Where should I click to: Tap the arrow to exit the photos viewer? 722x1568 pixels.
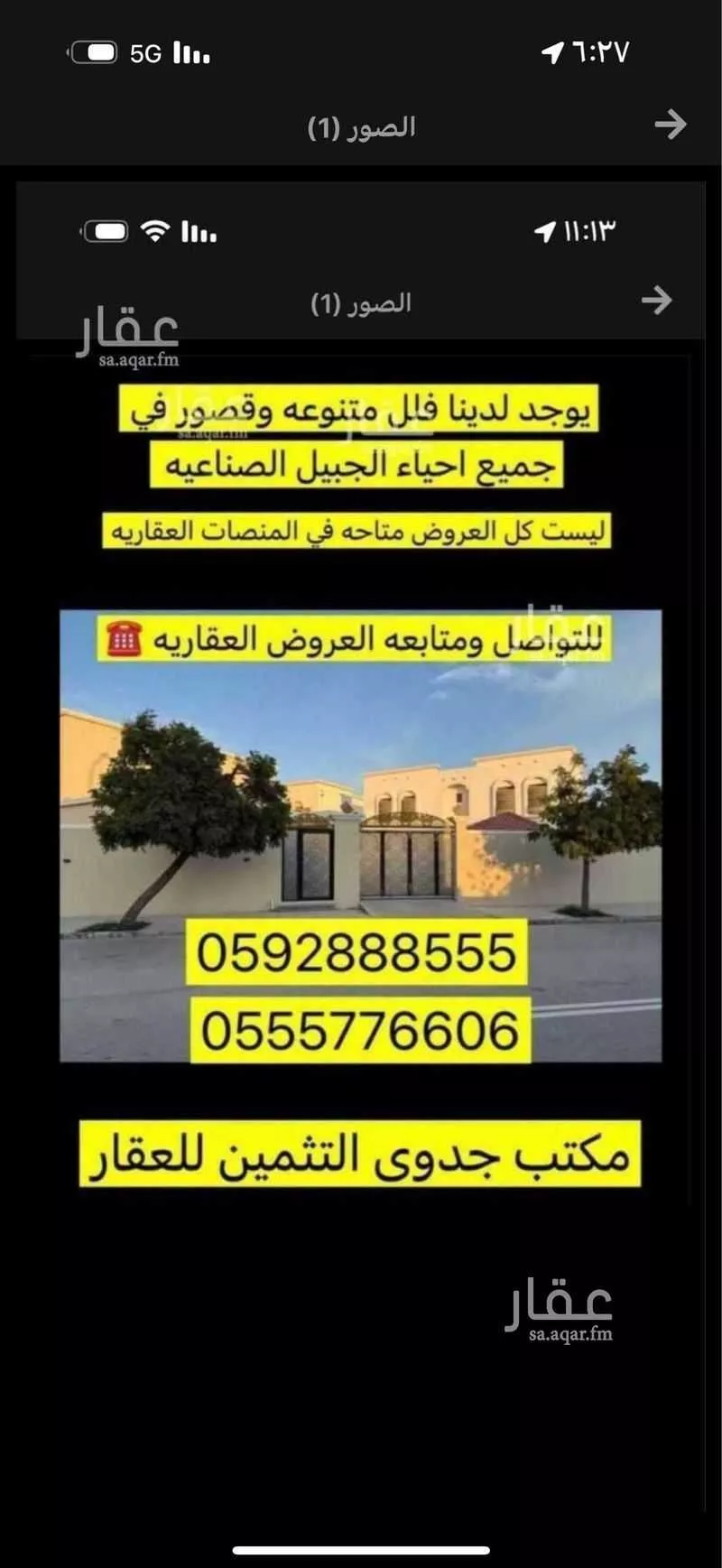670,125
